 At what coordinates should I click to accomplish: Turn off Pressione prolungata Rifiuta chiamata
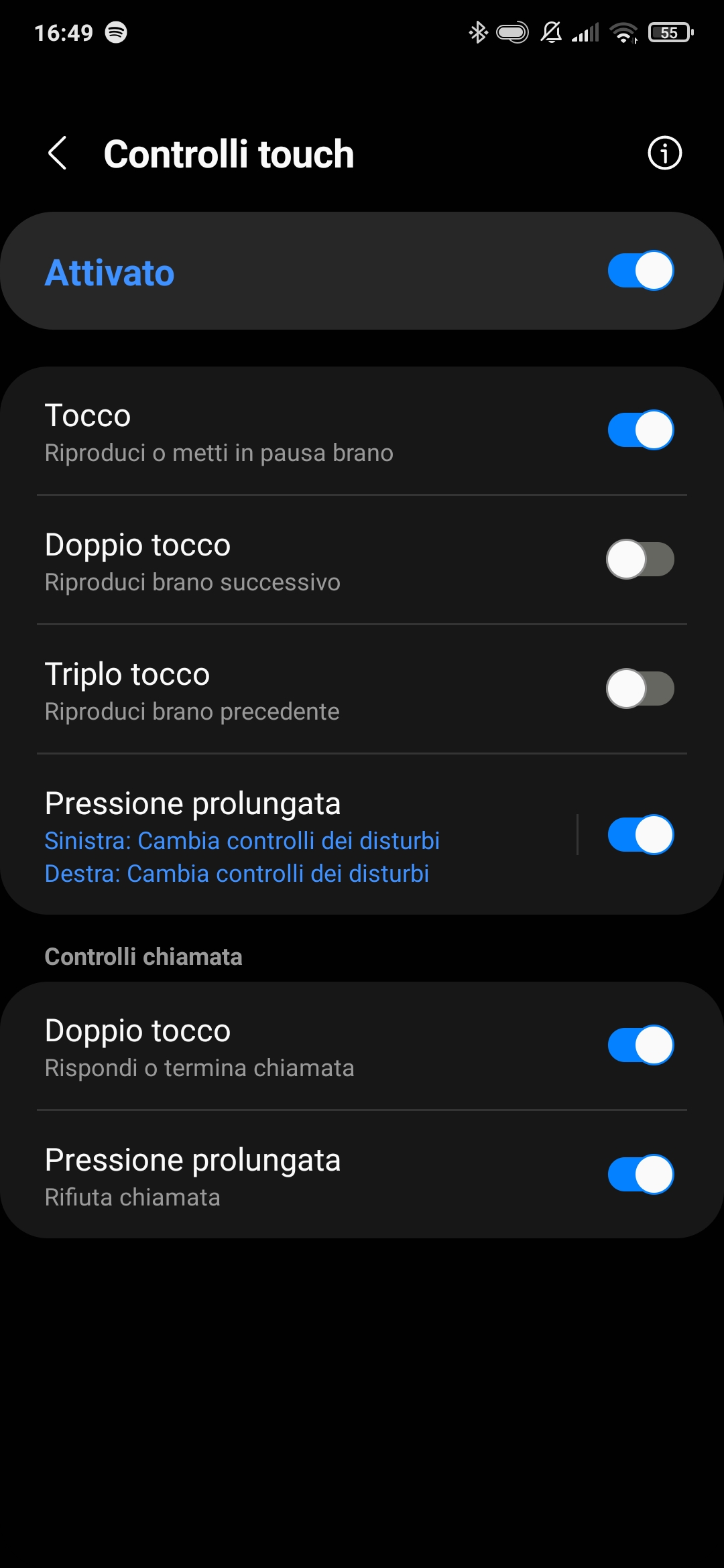point(640,1175)
